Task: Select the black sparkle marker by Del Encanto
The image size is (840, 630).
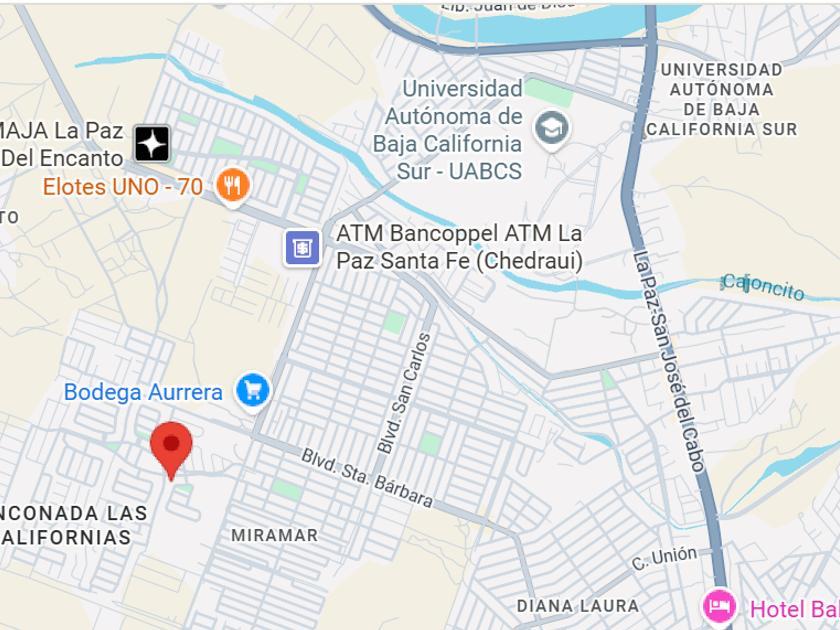Action: (x=152, y=144)
